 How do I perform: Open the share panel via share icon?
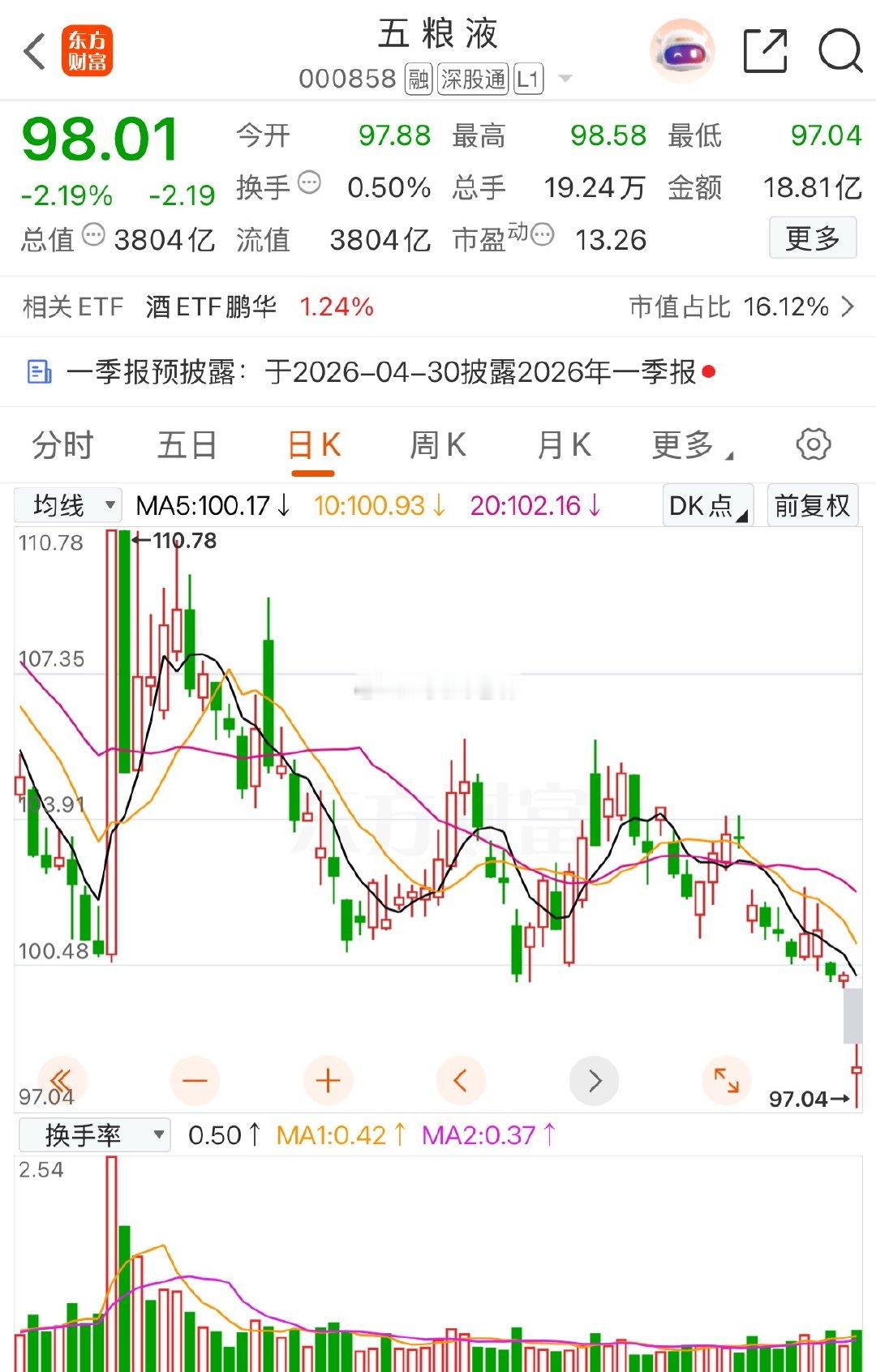[x=766, y=50]
